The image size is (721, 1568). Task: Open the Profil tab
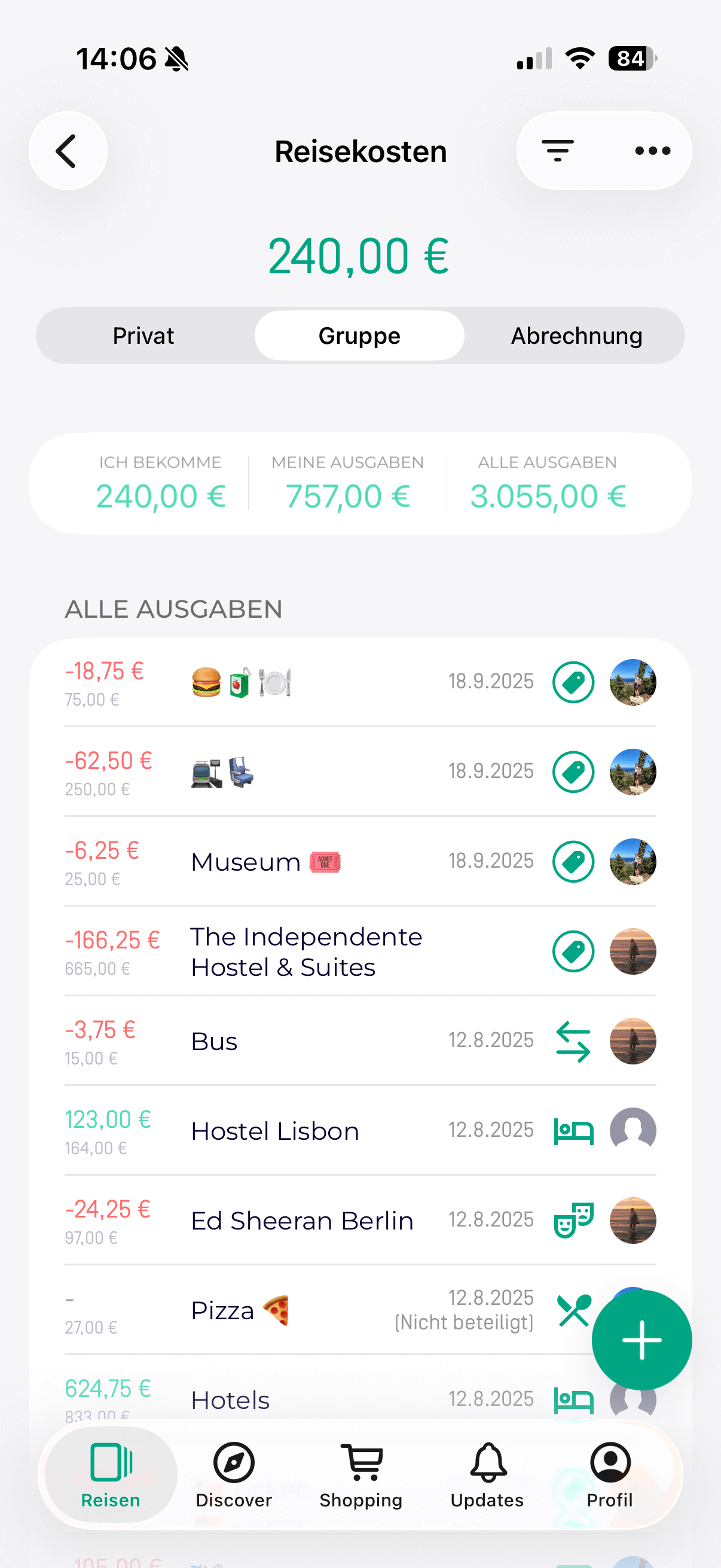point(610,1475)
